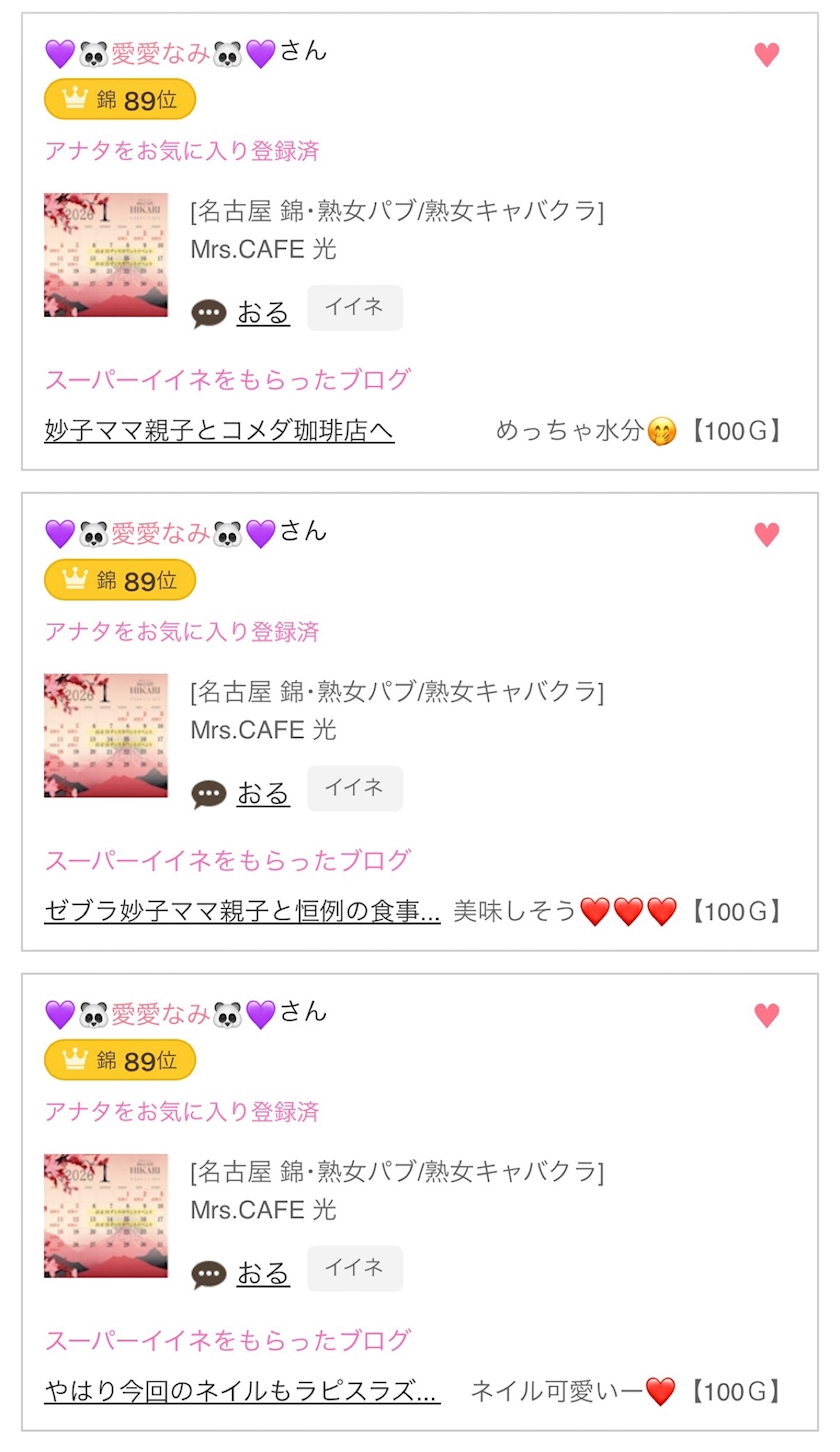840x1452 pixels.
Task: Read the blog ゼブラ妙子ママ親子と恒例の食事
Action: pos(242,911)
